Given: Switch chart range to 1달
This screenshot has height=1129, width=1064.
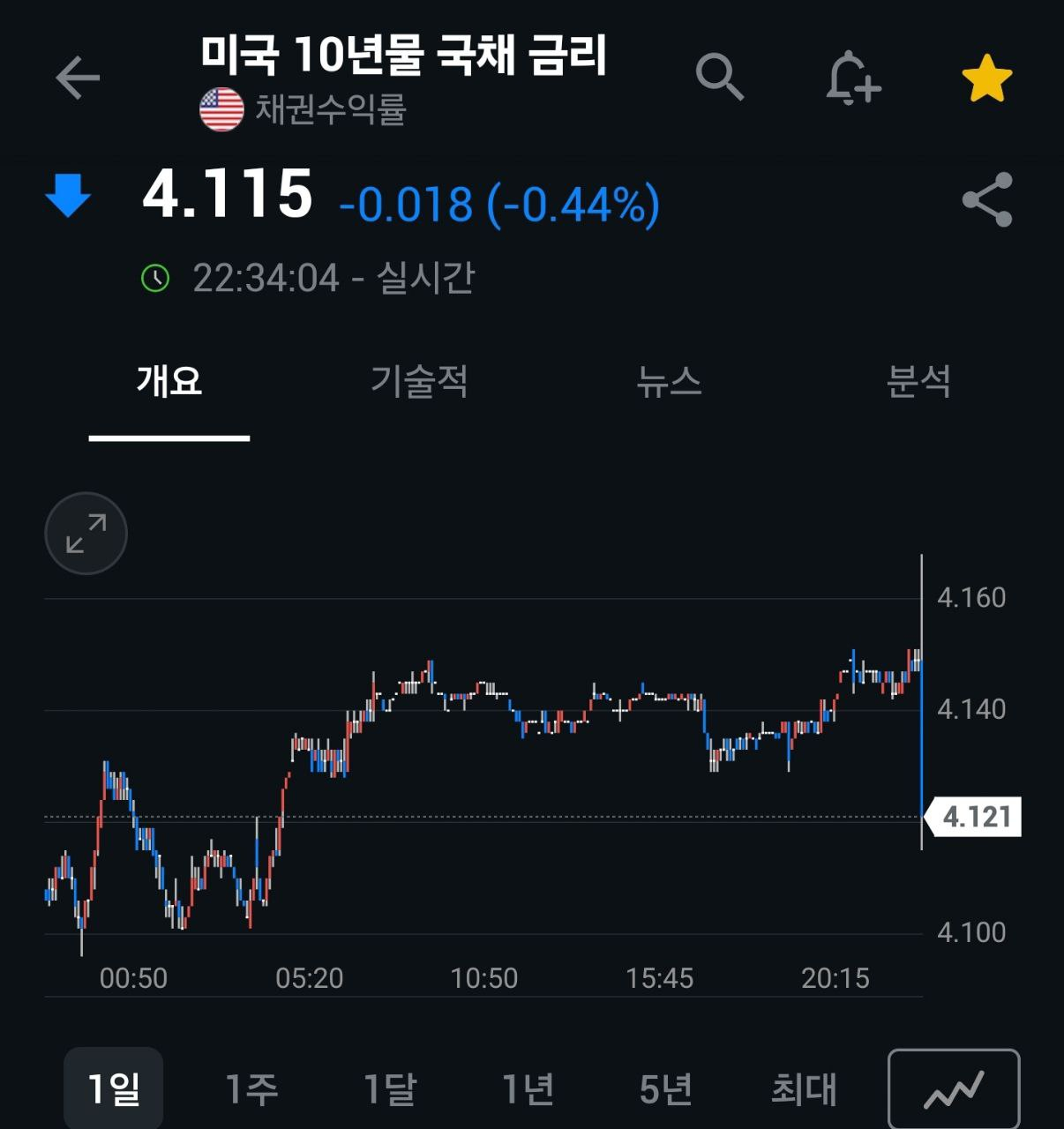Looking at the screenshot, I should (390, 1088).
